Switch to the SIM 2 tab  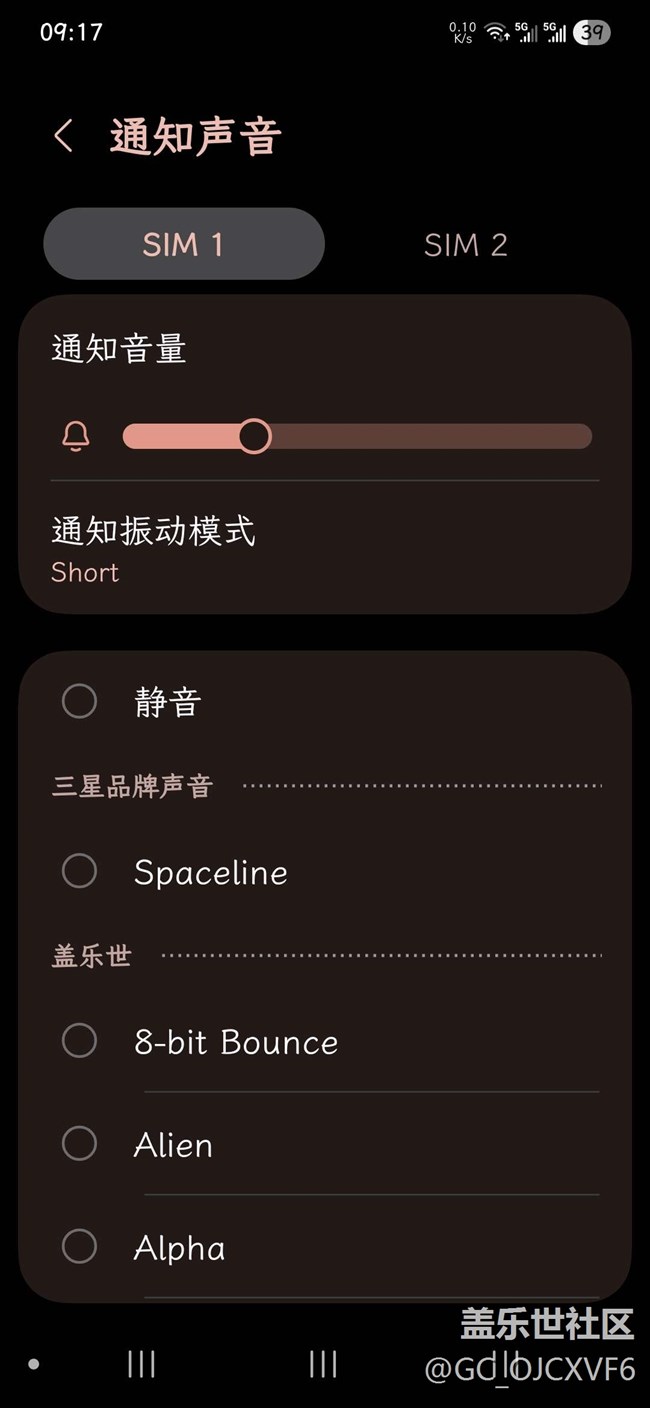point(466,244)
